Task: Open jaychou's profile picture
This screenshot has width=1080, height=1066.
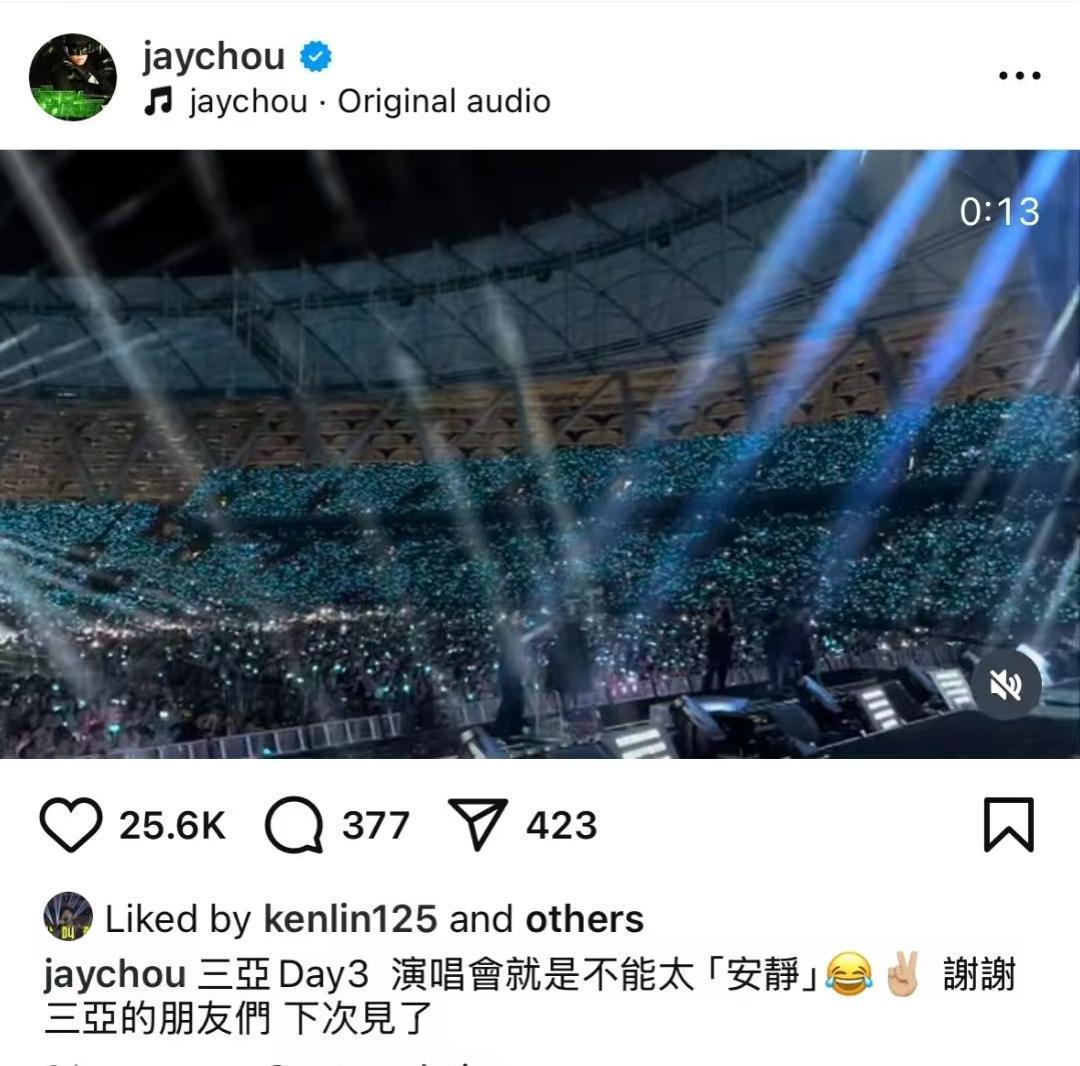Action: 72,78
